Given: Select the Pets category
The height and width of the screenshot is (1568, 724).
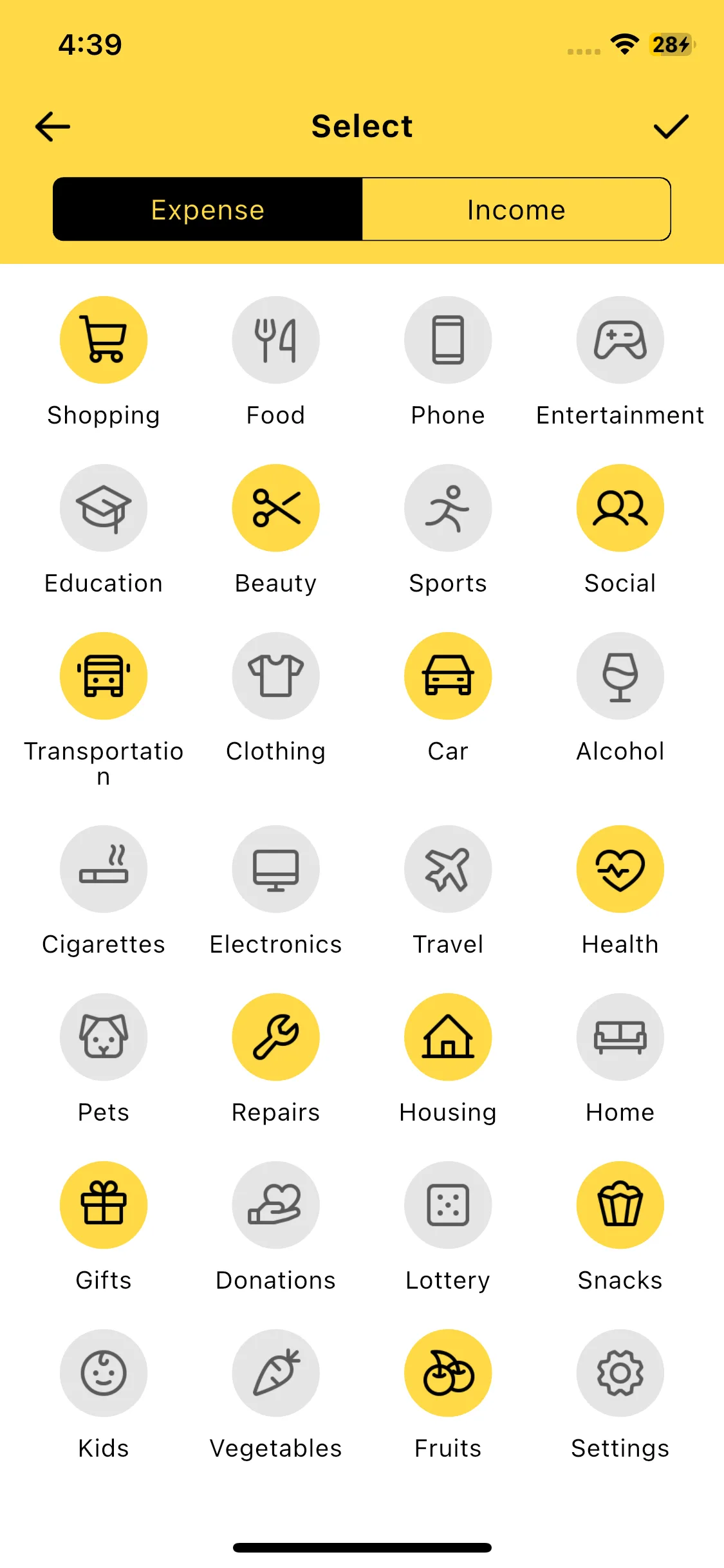Looking at the screenshot, I should click(104, 1037).
